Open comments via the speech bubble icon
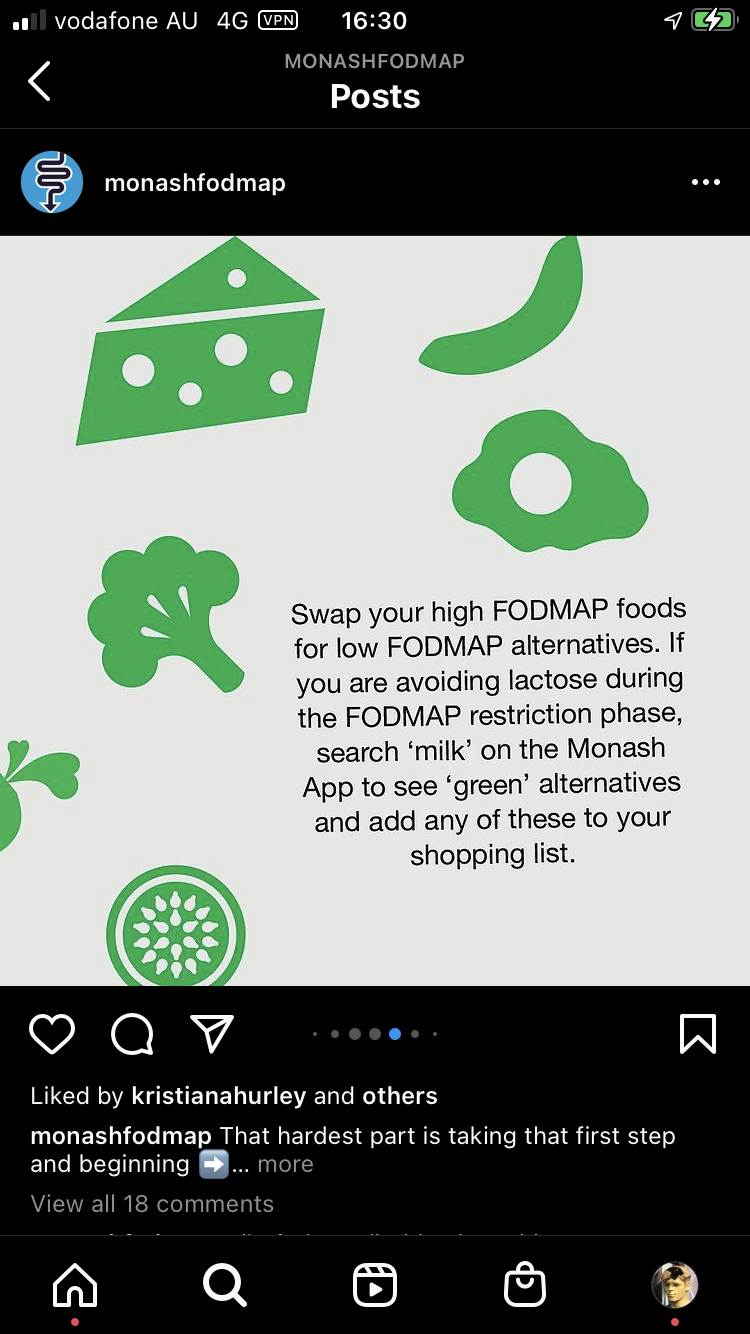The width and height of the screenshot is (750, 1334). click(x=132, y=1034)
